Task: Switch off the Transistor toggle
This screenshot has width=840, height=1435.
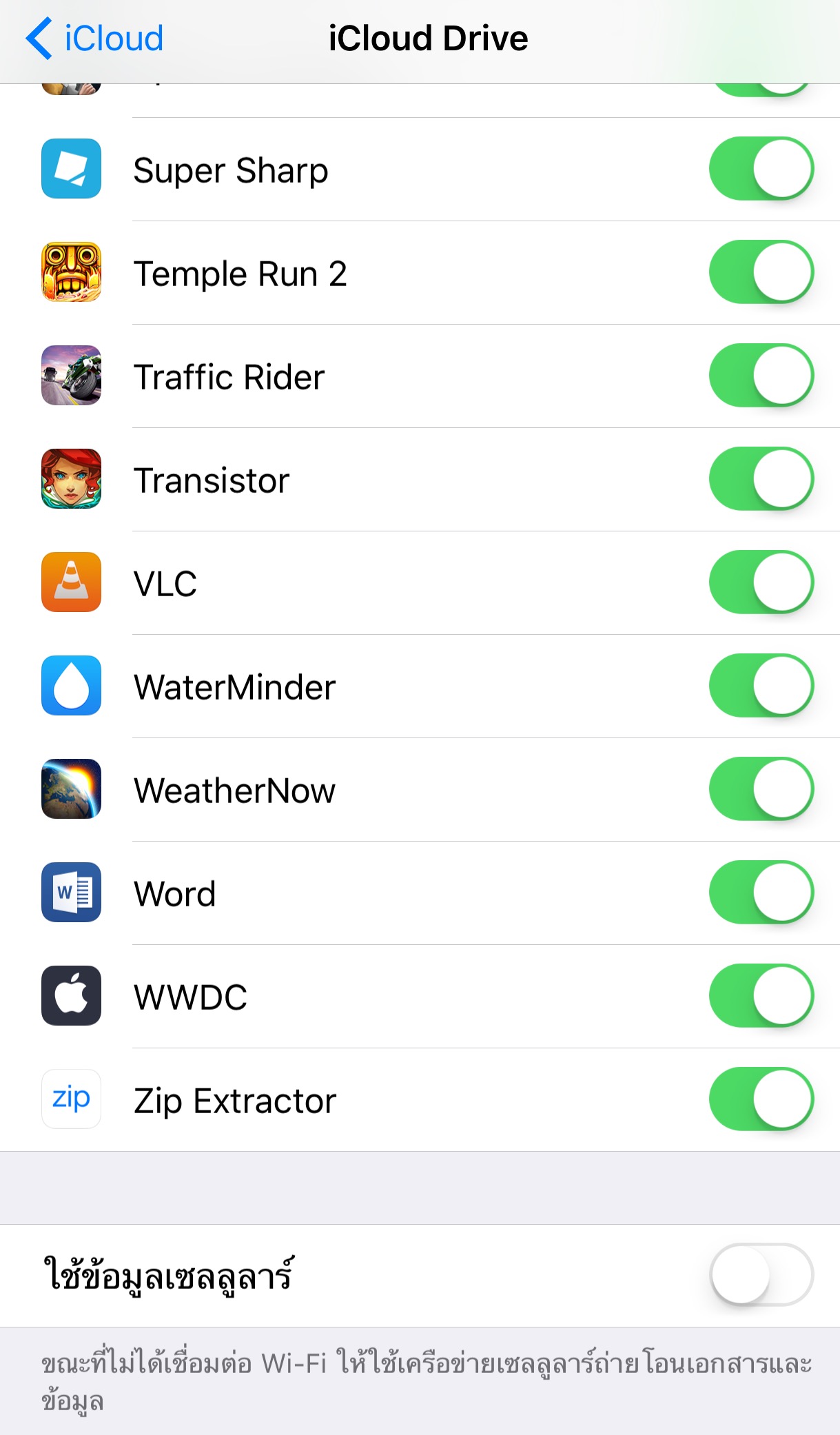Action: (x=761, y=479)
